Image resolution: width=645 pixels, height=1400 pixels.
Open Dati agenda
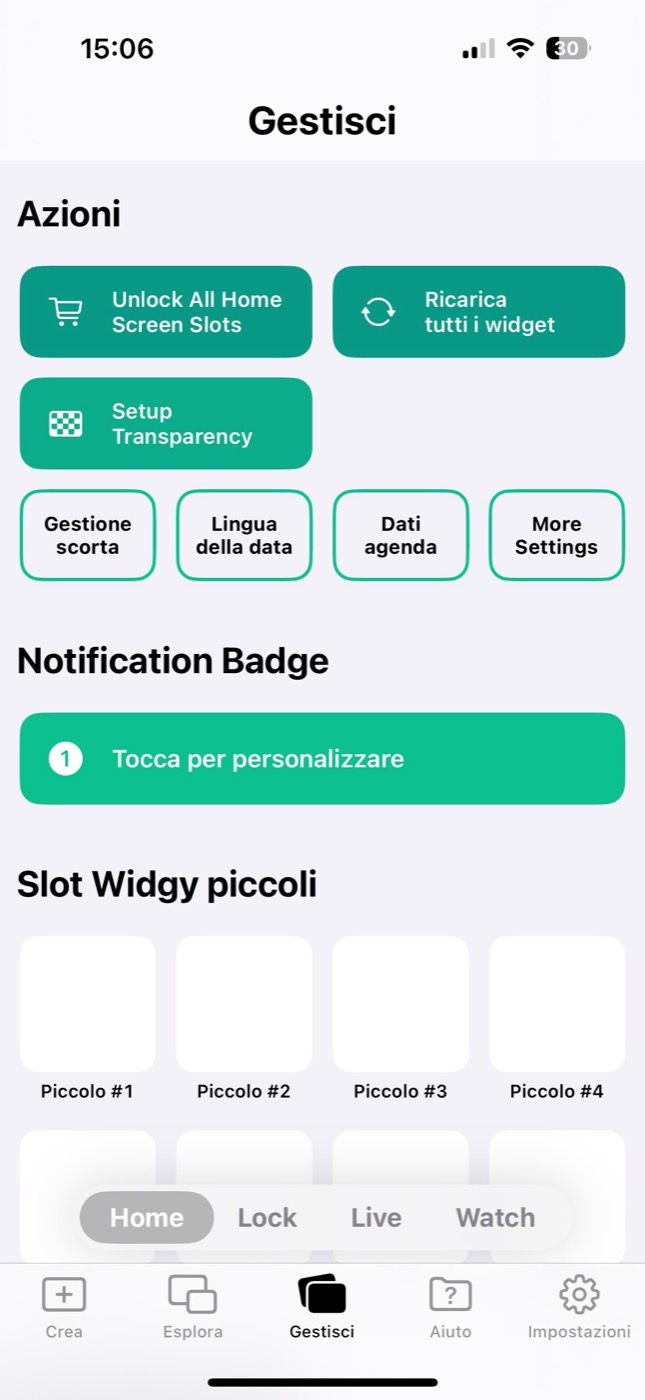(401, 535)
